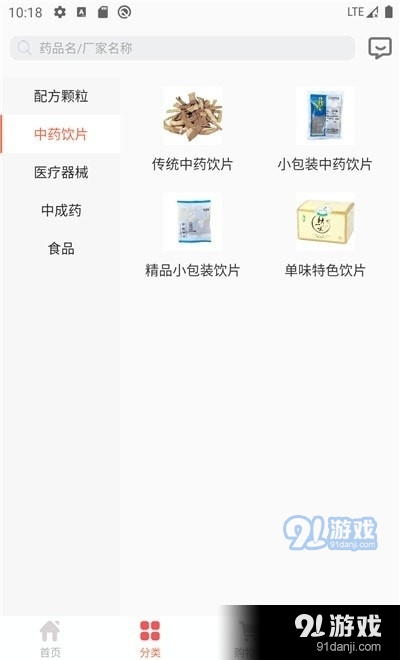Select the 配方颗粒 category
This screenshot has height=660, width=400.
point(61,96)
